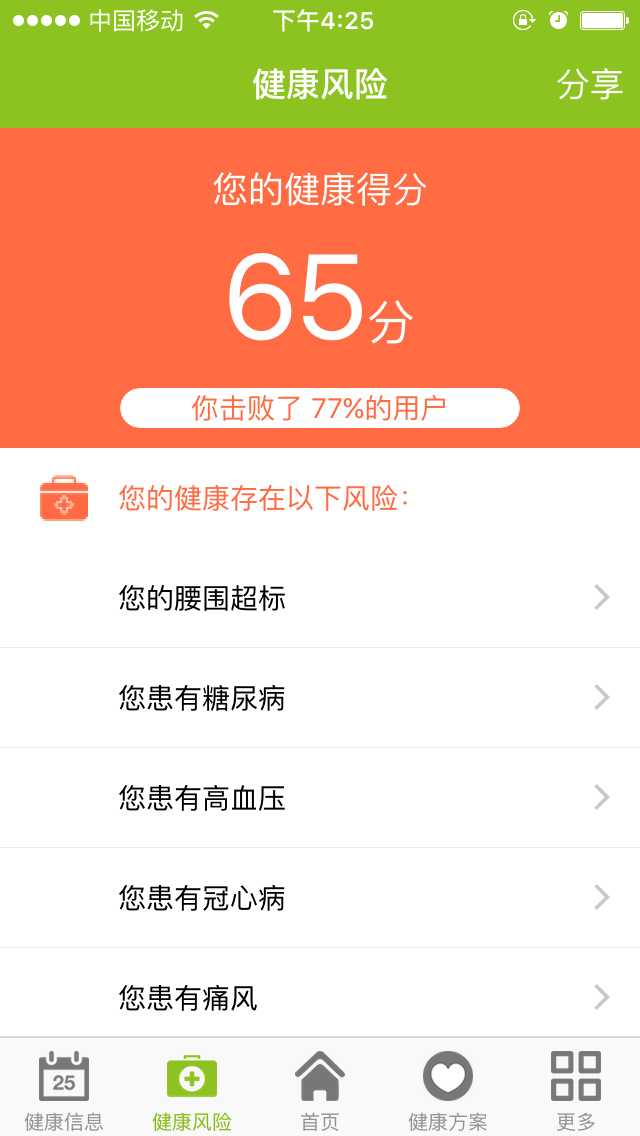Open the 您患有痛风 row
This screenshot has width=640, height=1136.
[320, 995]
